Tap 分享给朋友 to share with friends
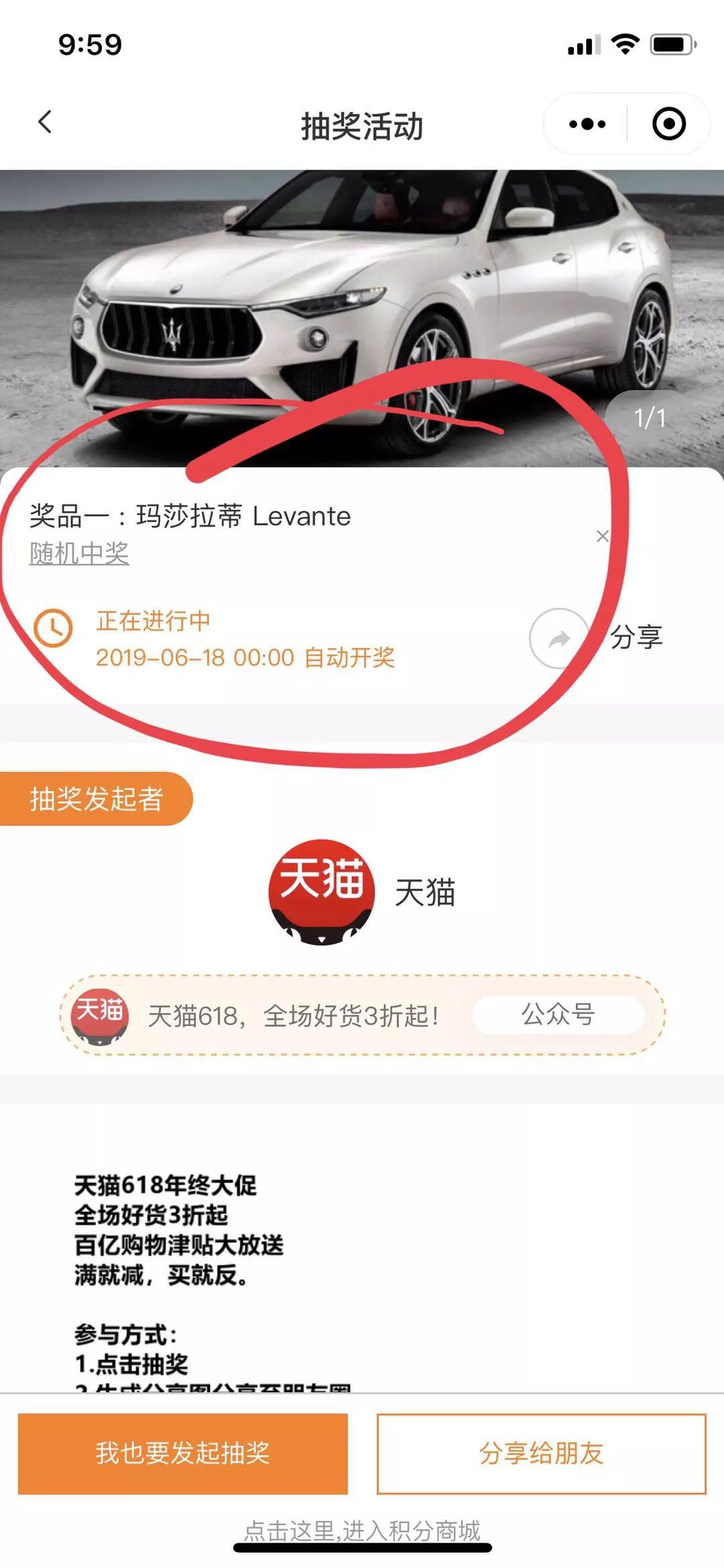 542,1454
